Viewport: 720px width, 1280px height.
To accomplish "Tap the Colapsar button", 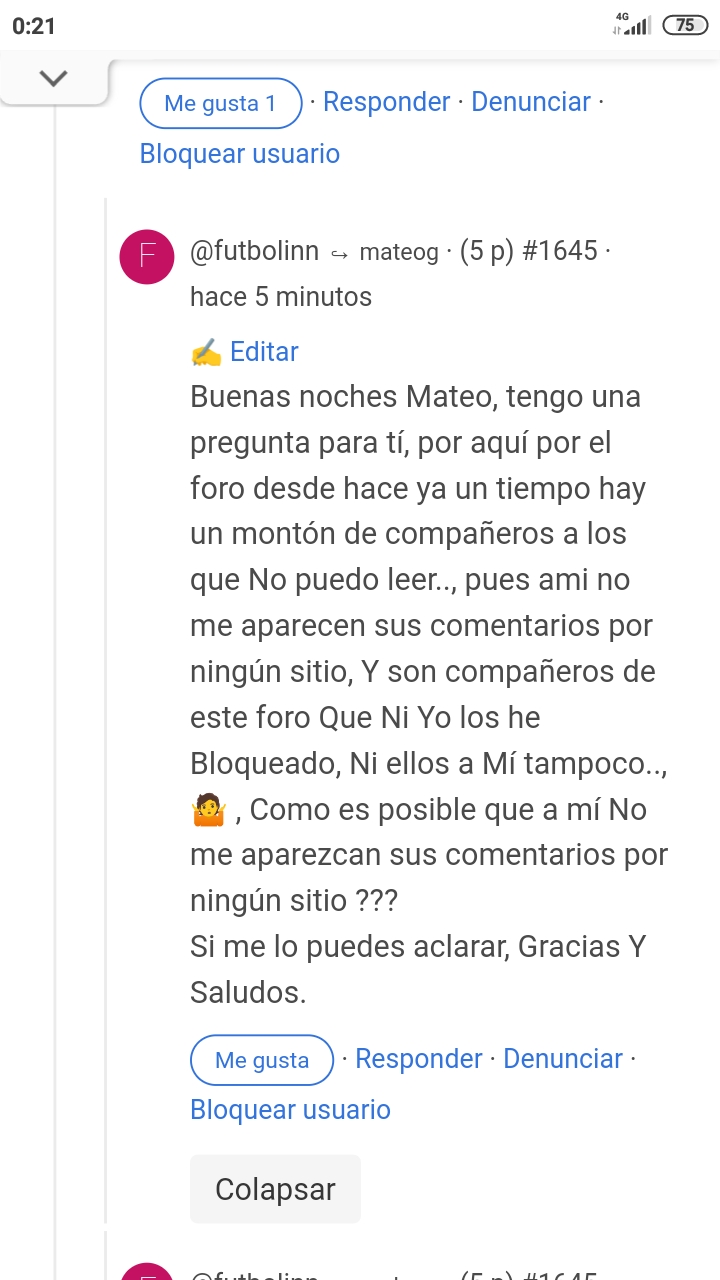I will (x=275, y=1190).
